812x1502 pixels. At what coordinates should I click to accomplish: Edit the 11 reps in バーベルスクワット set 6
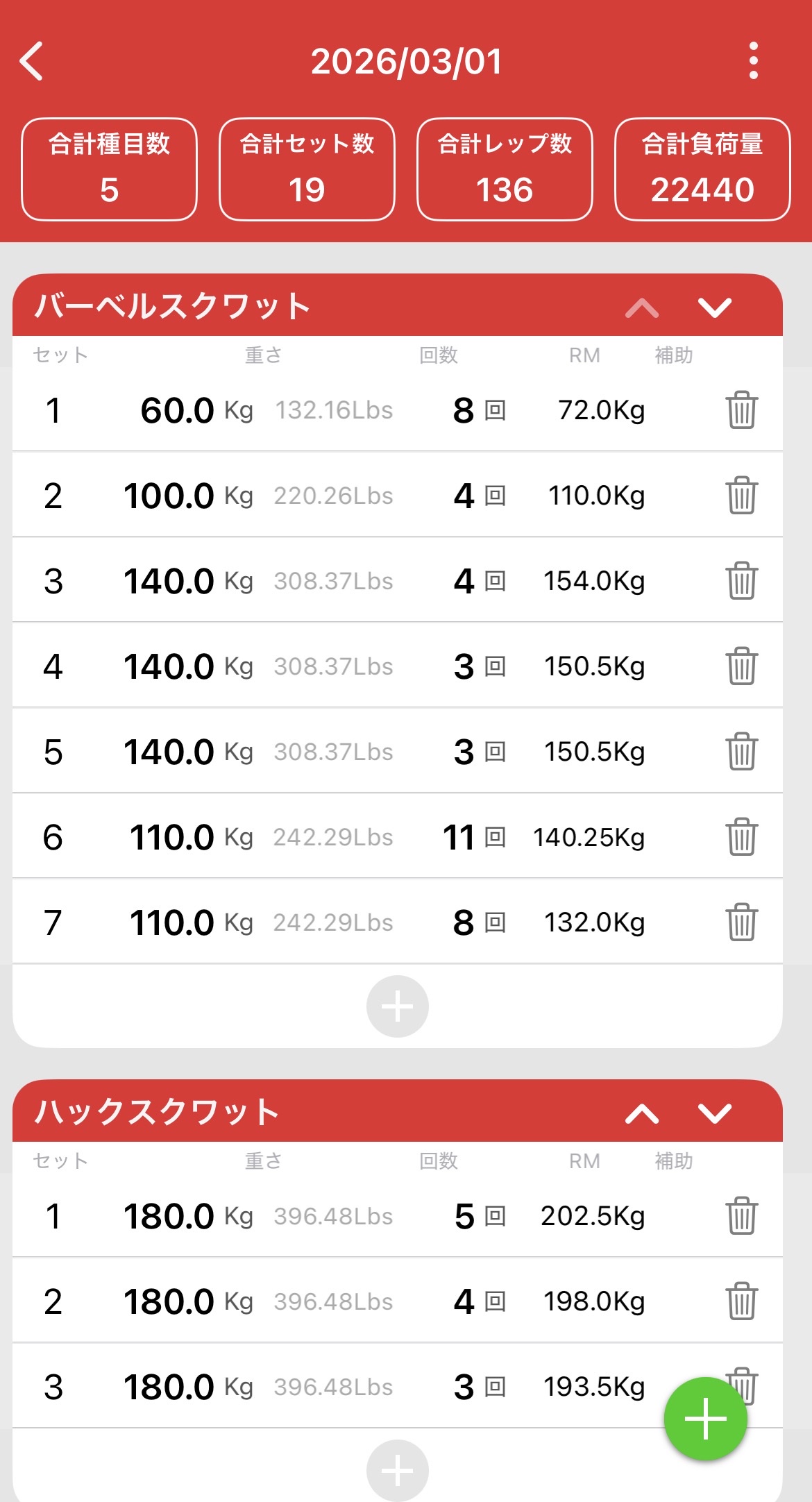click(x=459, y=837)
